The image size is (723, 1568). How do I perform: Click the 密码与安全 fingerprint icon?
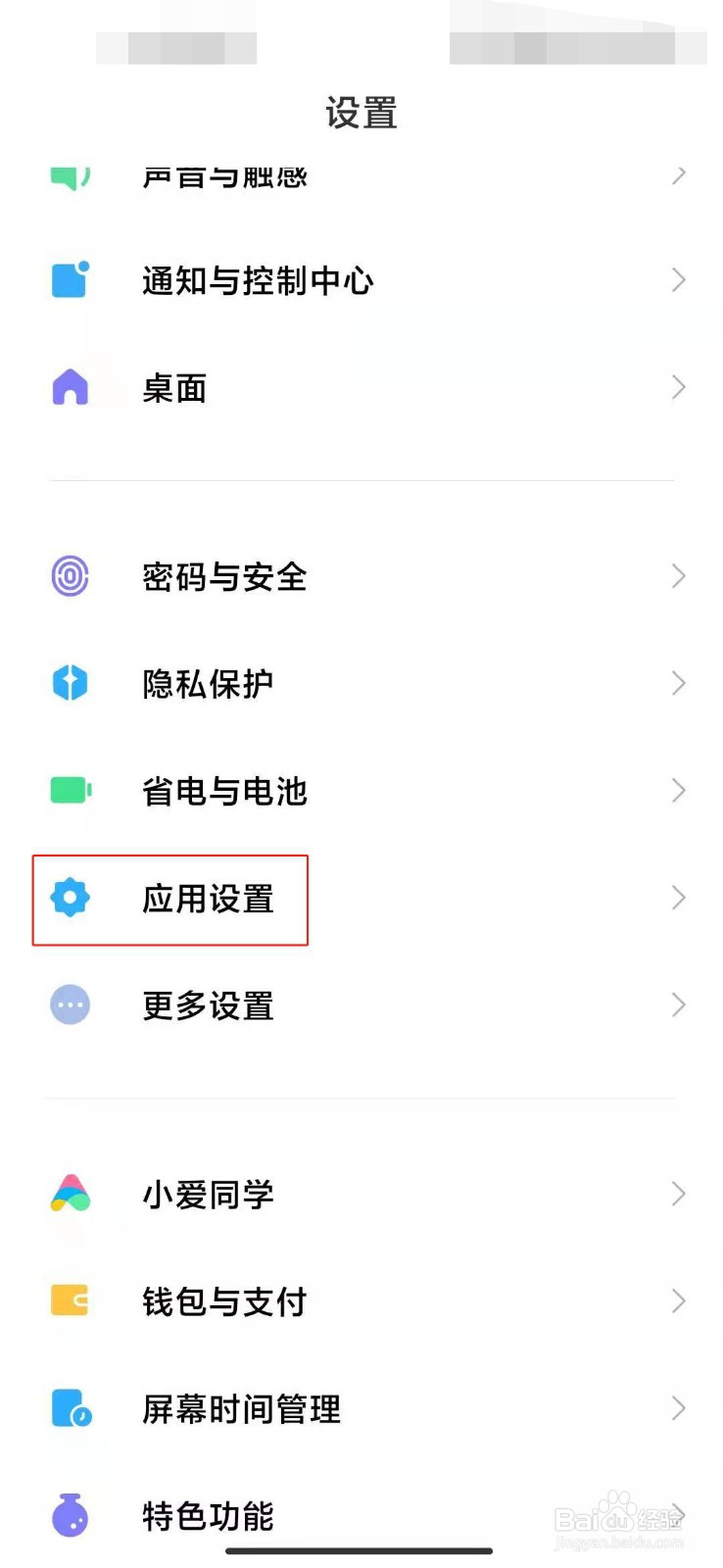[69, 577]
